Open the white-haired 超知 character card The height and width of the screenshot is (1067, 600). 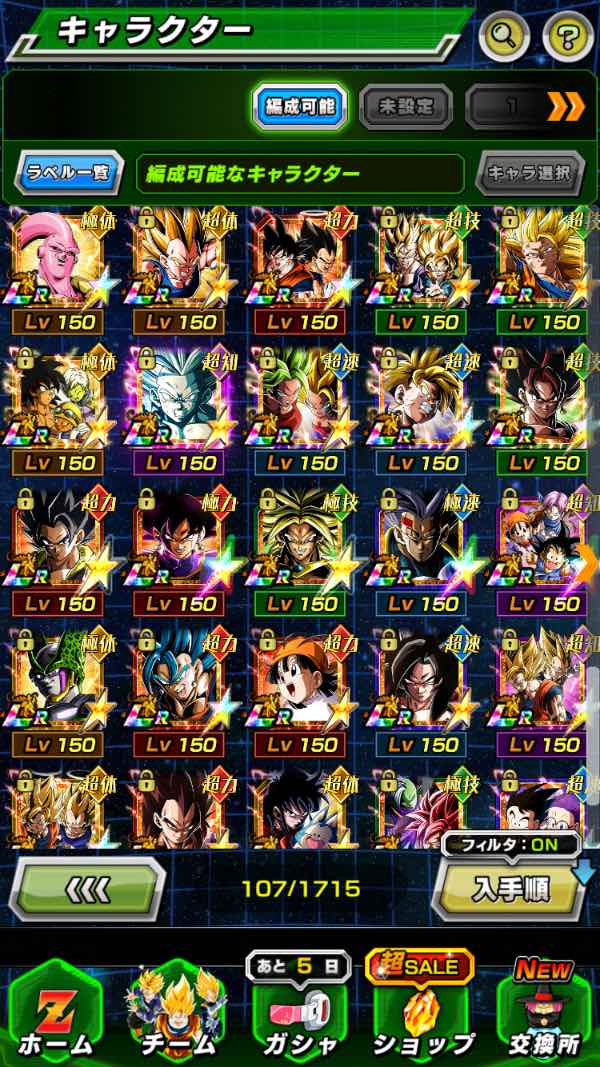182,400
